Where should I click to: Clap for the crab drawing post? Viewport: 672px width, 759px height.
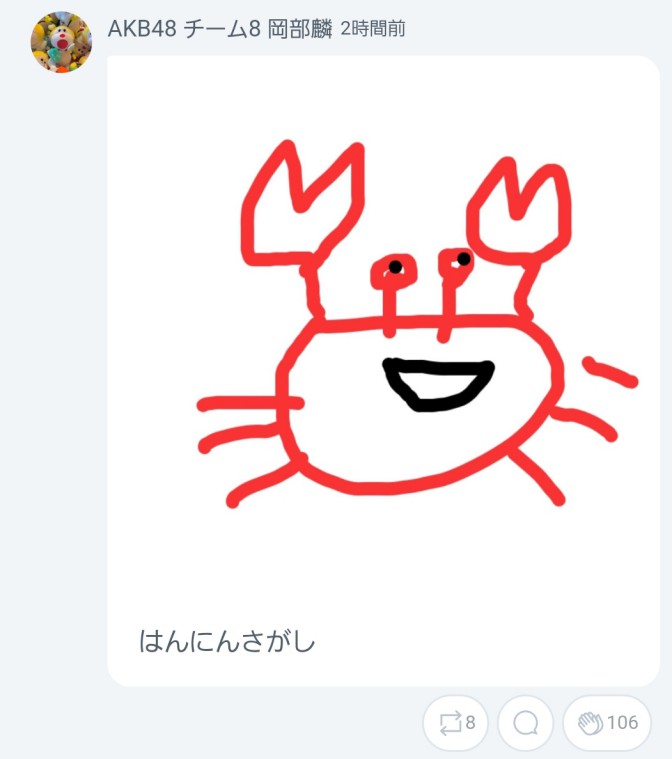coord(607,723)
